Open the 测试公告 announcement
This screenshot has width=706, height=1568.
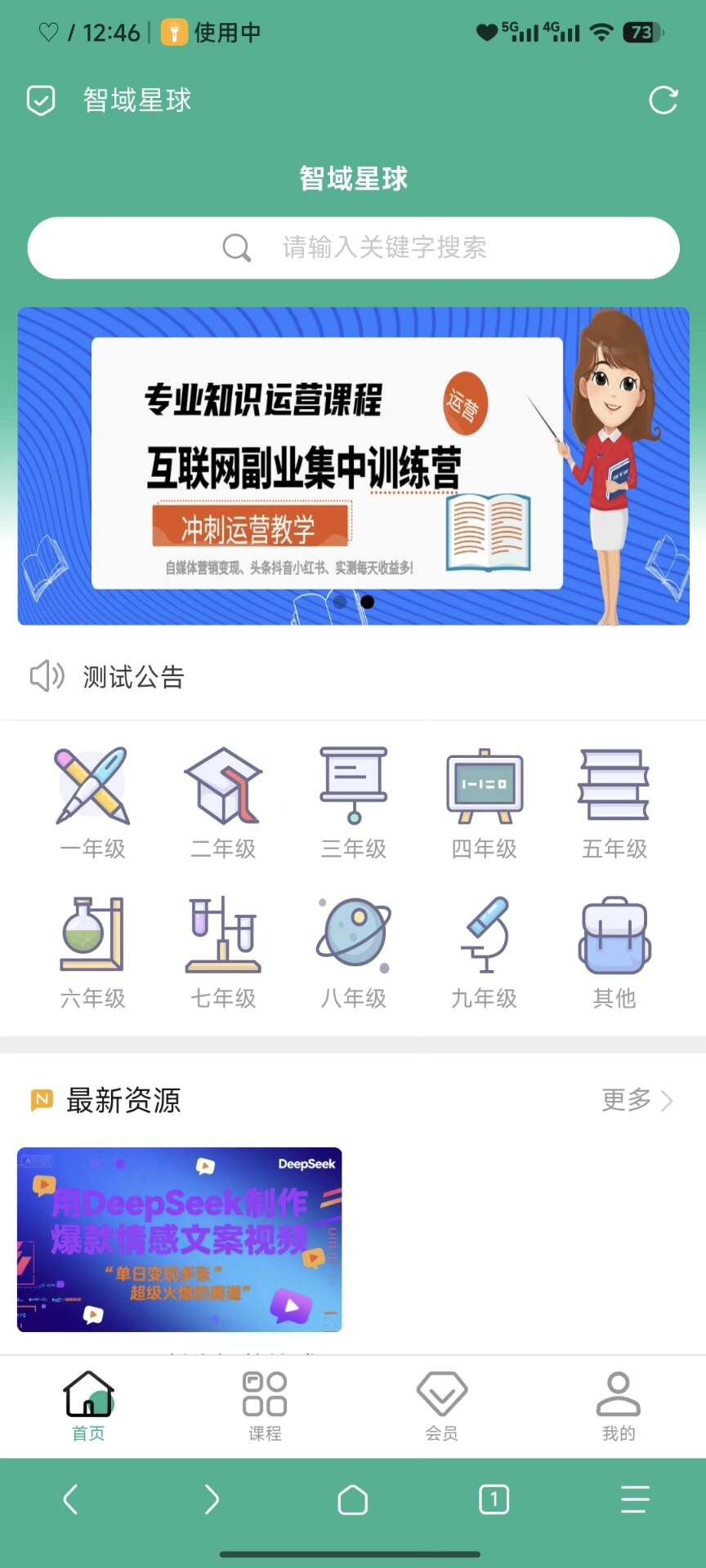133,677
